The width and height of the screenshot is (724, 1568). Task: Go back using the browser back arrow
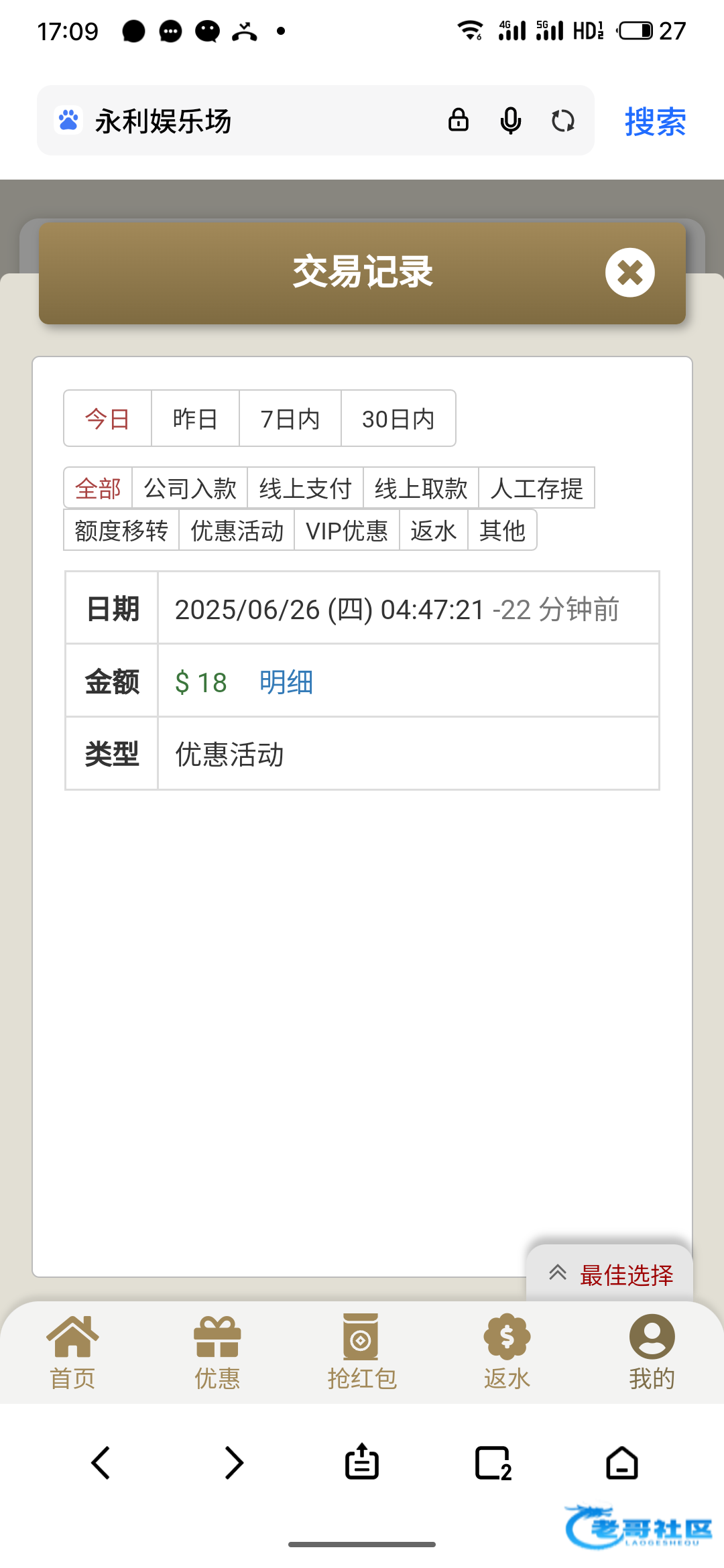[101, 1462]
